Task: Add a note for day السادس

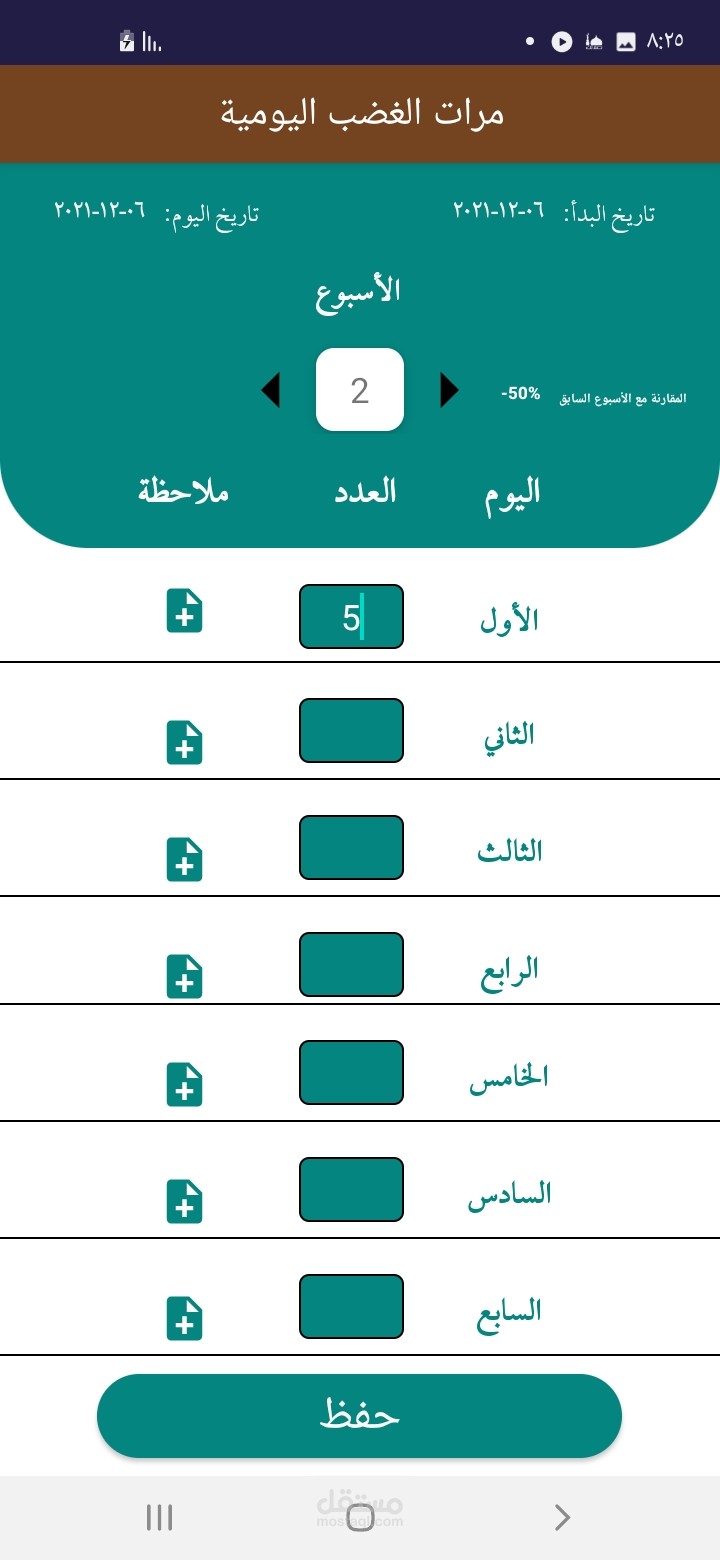Action: tap(184, 1201)
